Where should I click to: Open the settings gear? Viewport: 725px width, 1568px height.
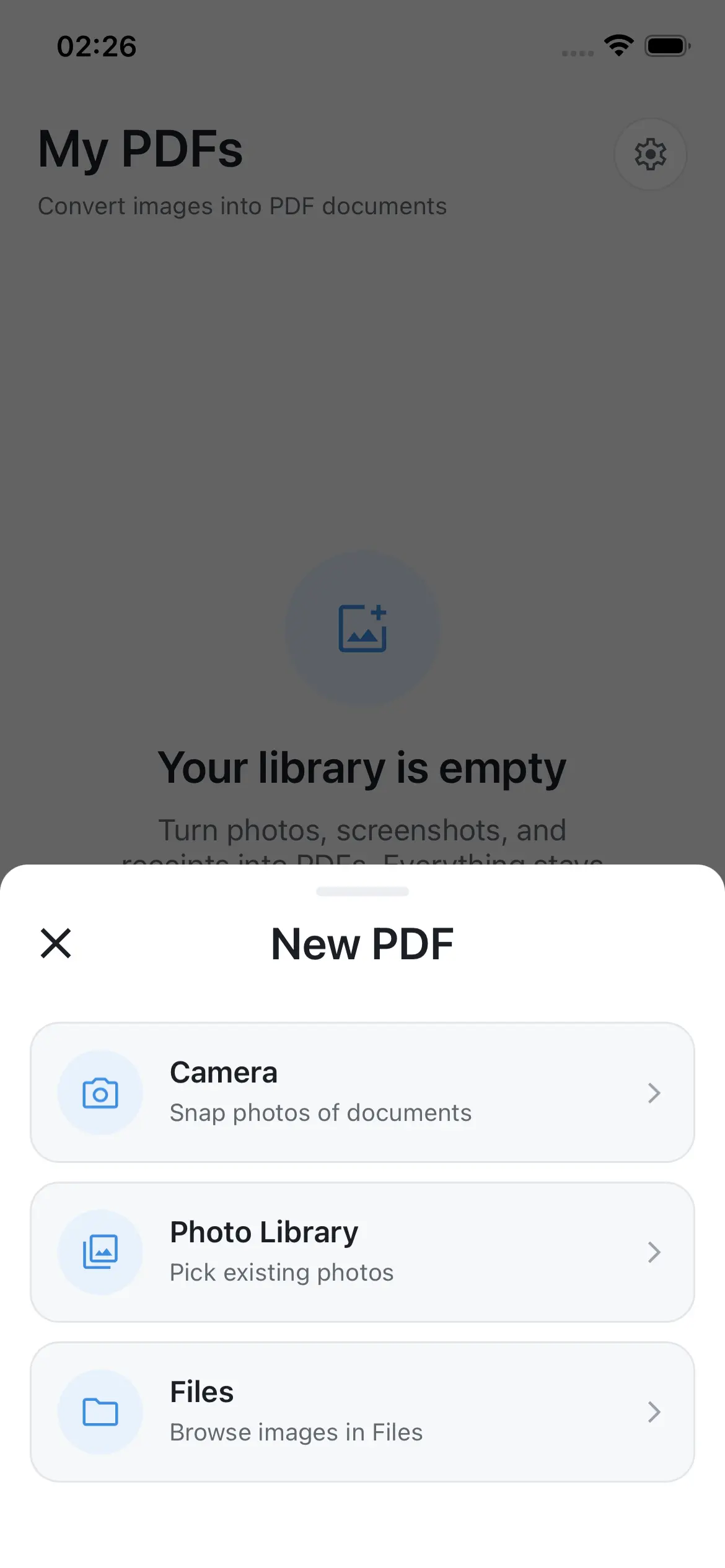point(650,154)
